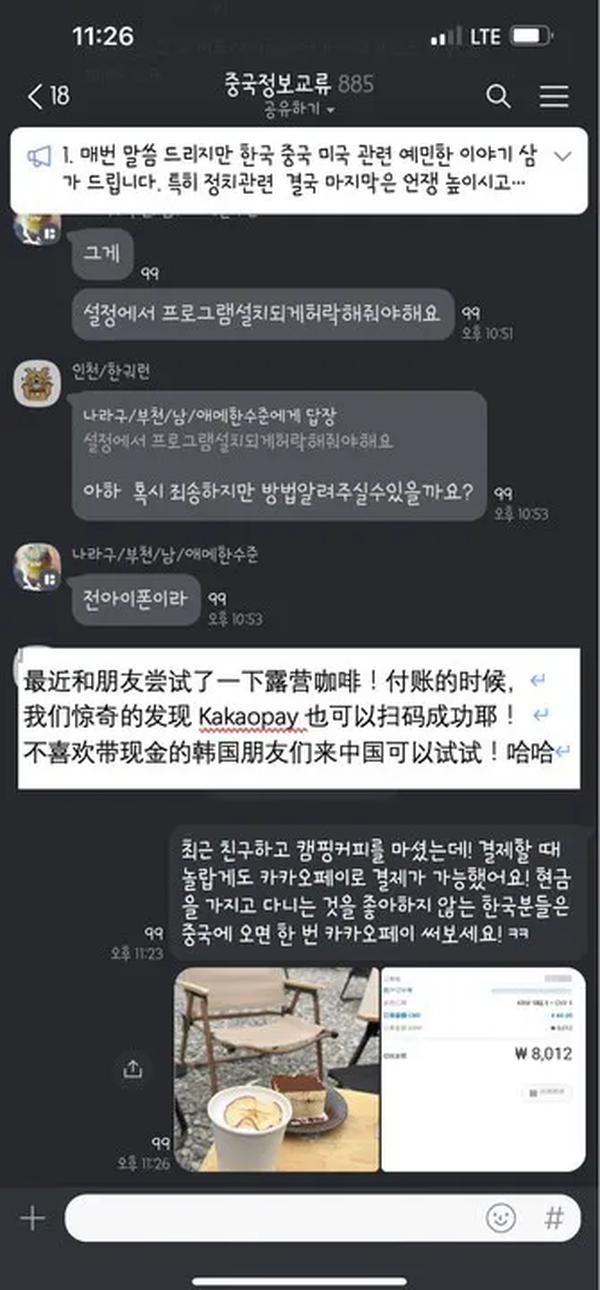This screenshot has height=1290, width=600.
Task: Tap the hashtag search button
Action: coord(553,1218)
